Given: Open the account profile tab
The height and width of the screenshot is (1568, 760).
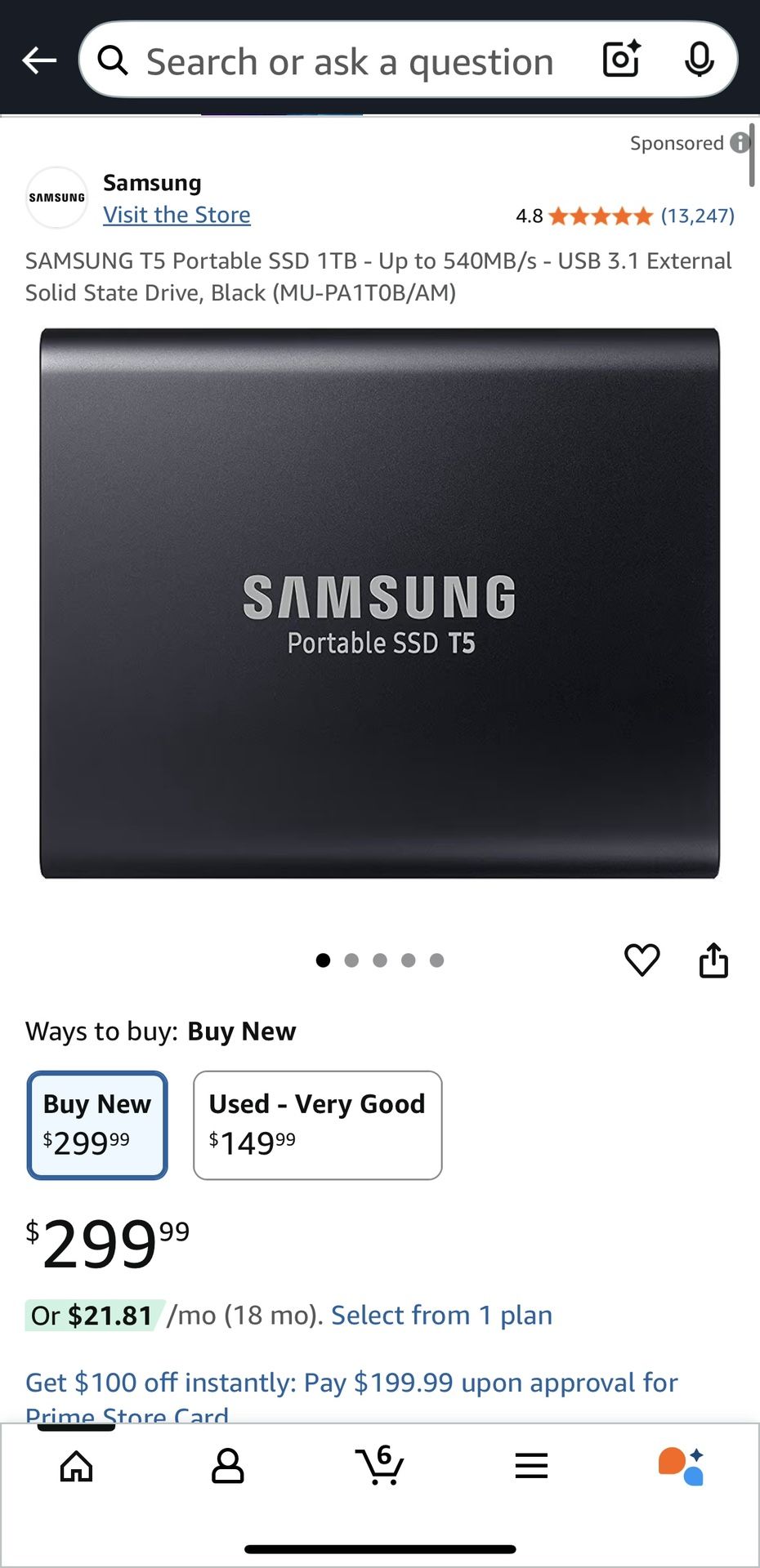Looking at the screenshot, I should click(228, 1466).
